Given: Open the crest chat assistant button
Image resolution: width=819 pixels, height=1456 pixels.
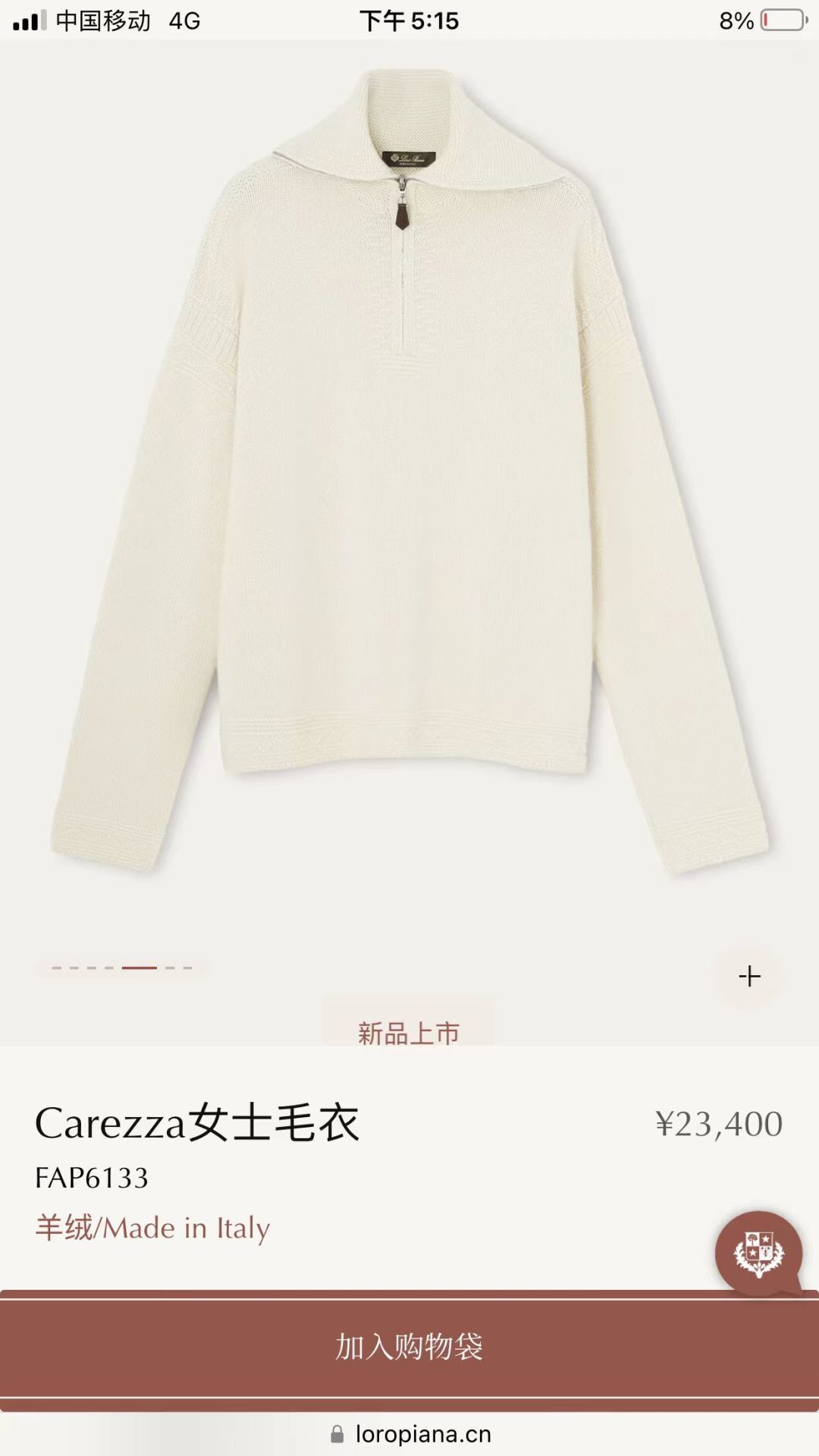Looking at the screenshot, I should pos(758,1254).
